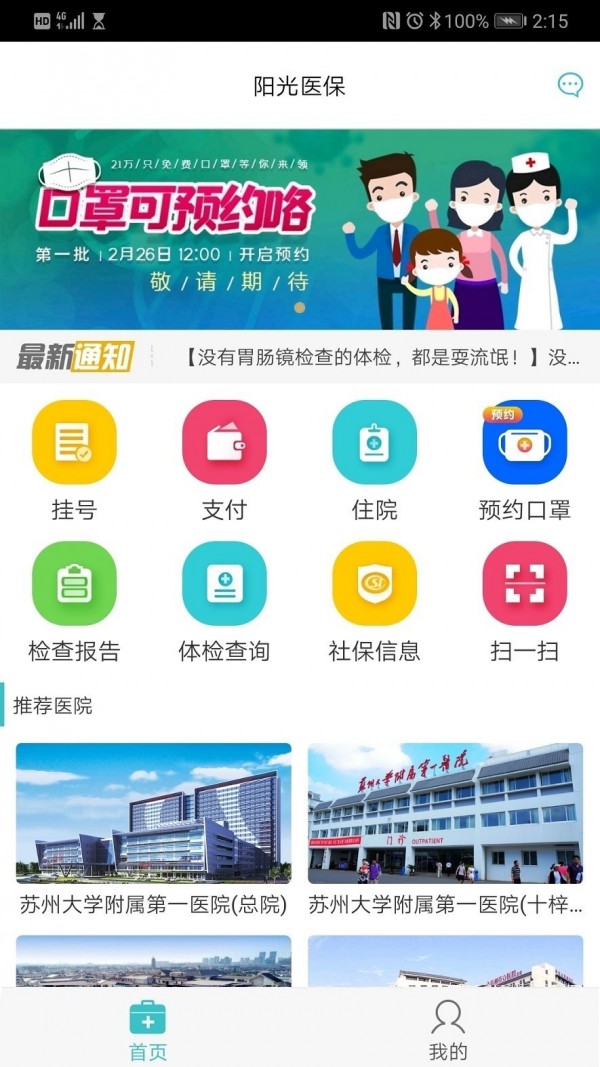Switch to the 首页 tab

148,1028
